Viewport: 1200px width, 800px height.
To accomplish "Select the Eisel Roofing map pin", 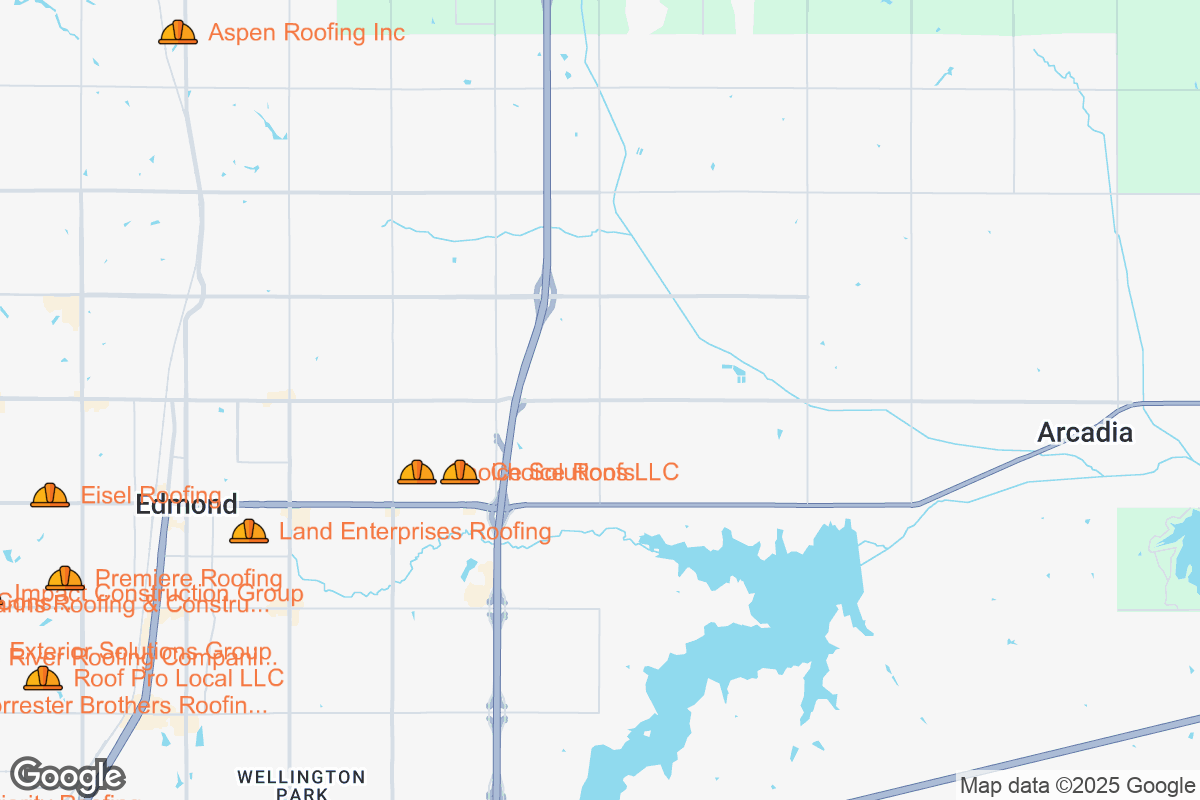I will tap(50, 495).
